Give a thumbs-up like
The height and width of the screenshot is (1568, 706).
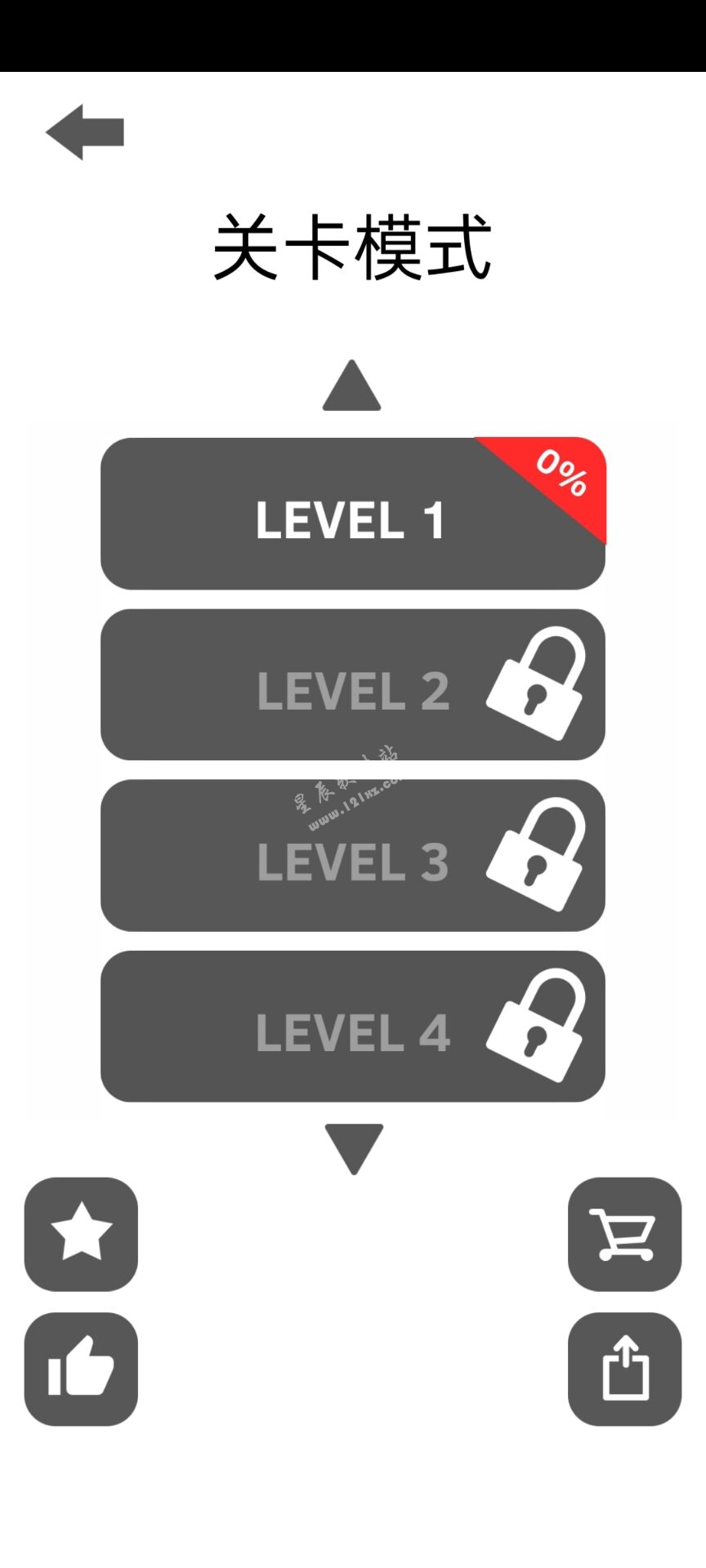[81, 1370]
